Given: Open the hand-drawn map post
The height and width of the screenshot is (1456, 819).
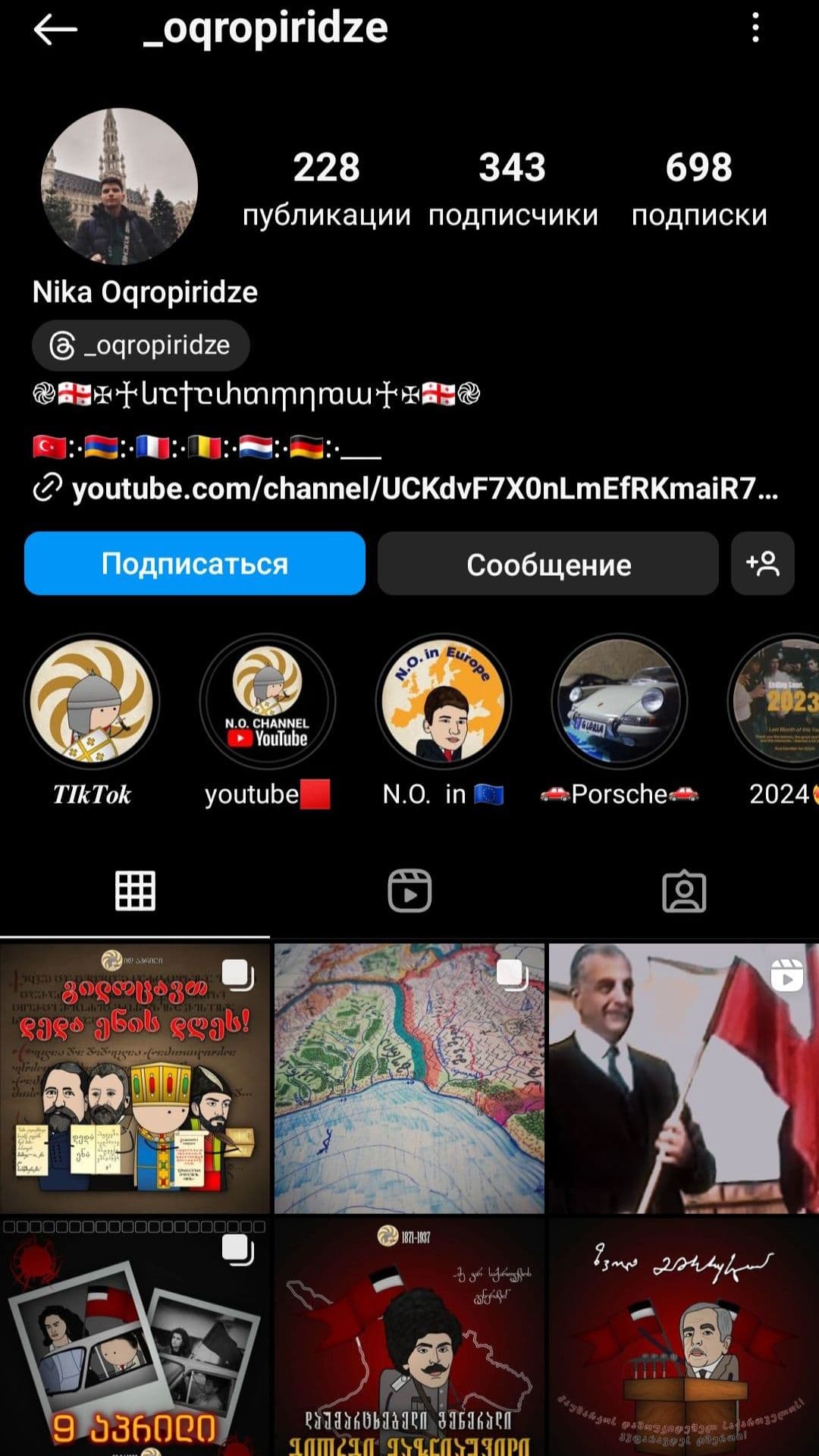Looking at the screenshot, I should 409,1078.
